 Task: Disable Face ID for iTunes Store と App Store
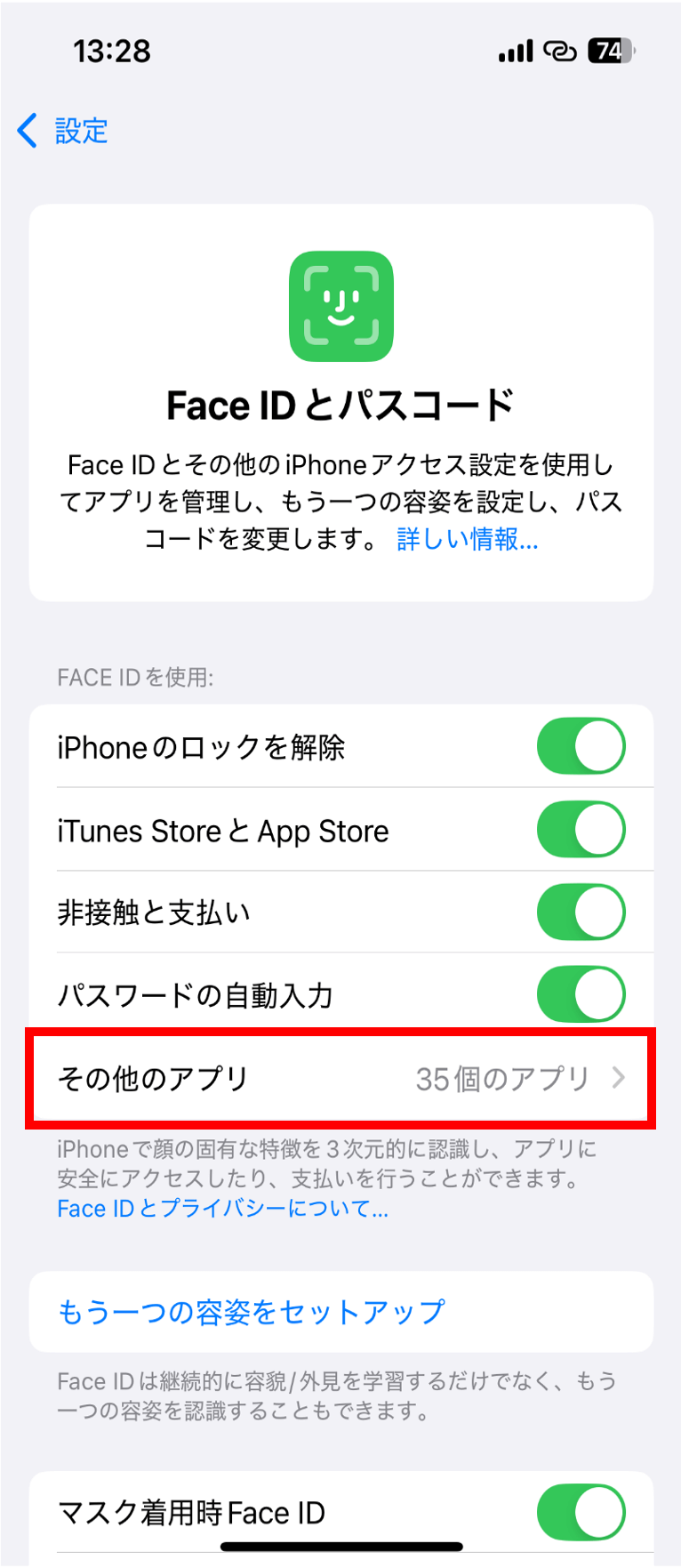[581, 830]
